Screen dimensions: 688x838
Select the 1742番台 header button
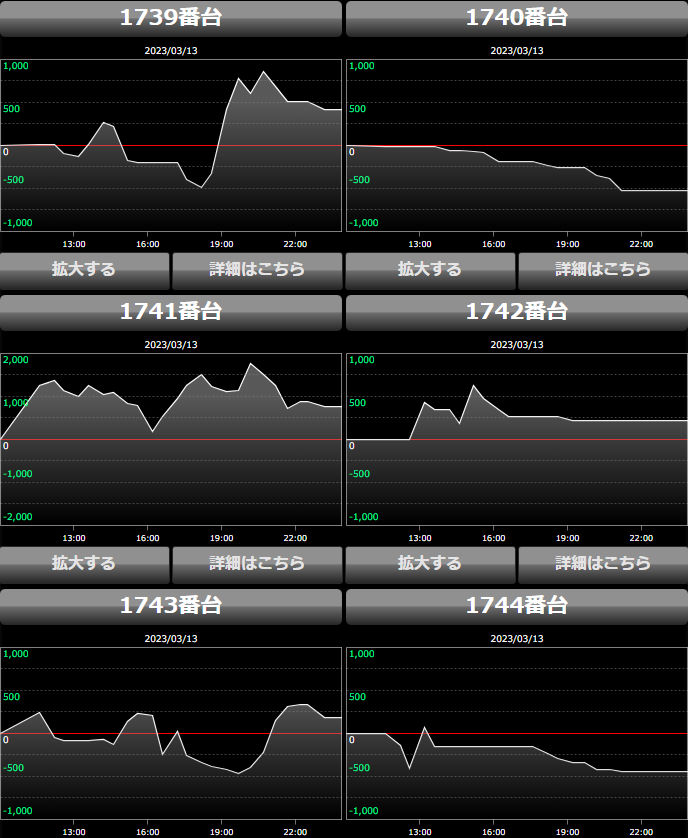(x=516, y=312)
